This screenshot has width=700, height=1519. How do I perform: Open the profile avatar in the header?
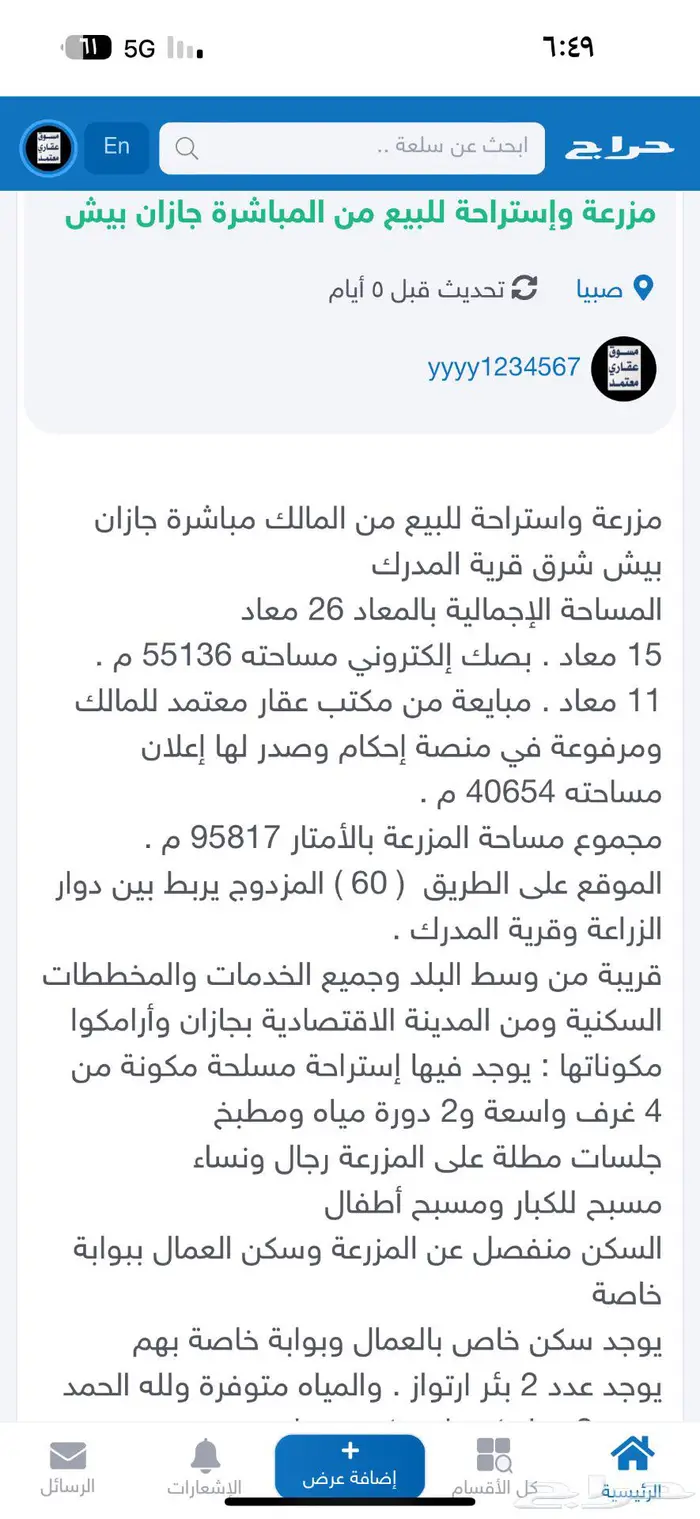click(x=48, y=149)
